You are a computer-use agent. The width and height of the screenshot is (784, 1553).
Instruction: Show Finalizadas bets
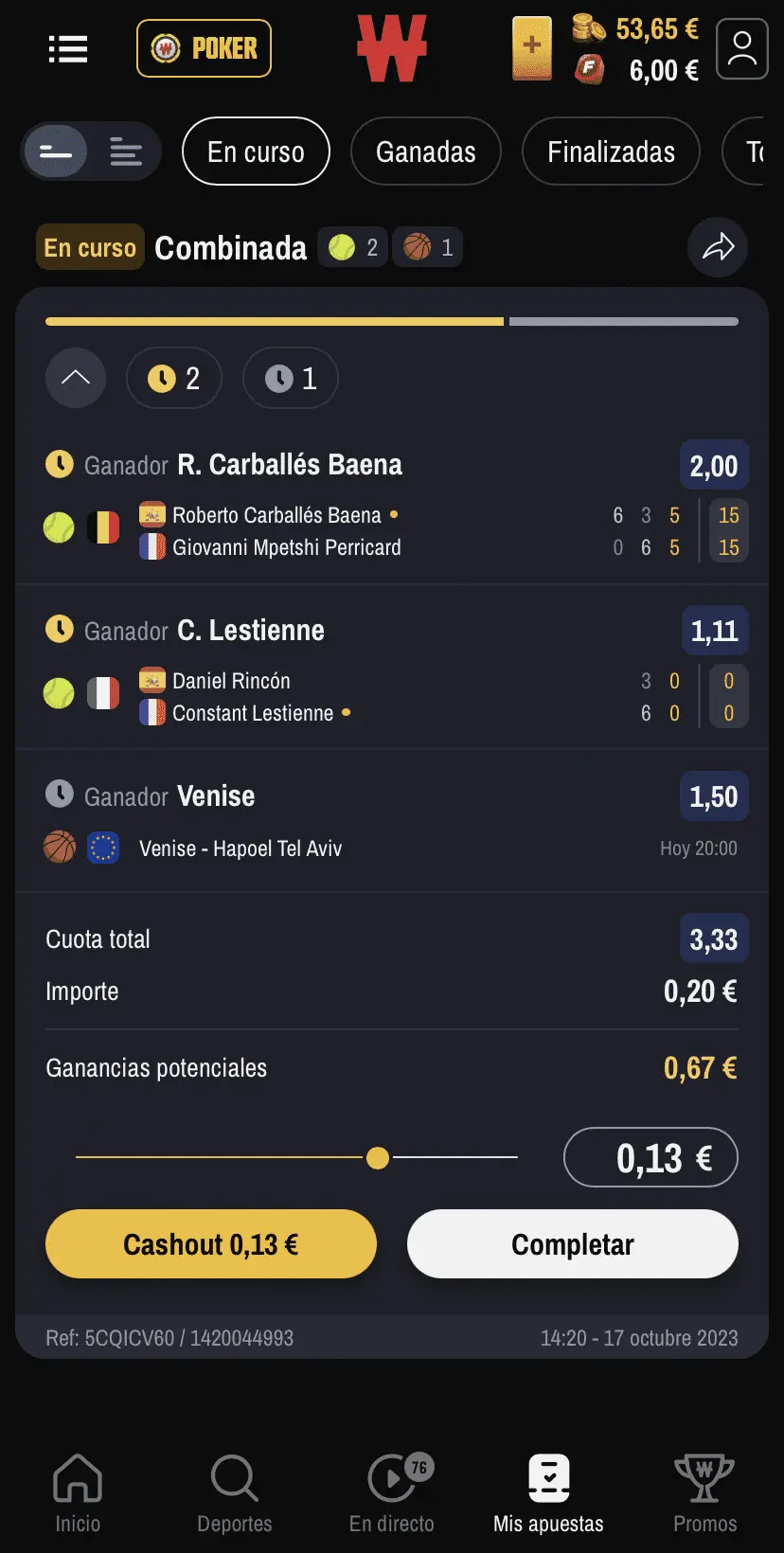(x=611, y=152)
